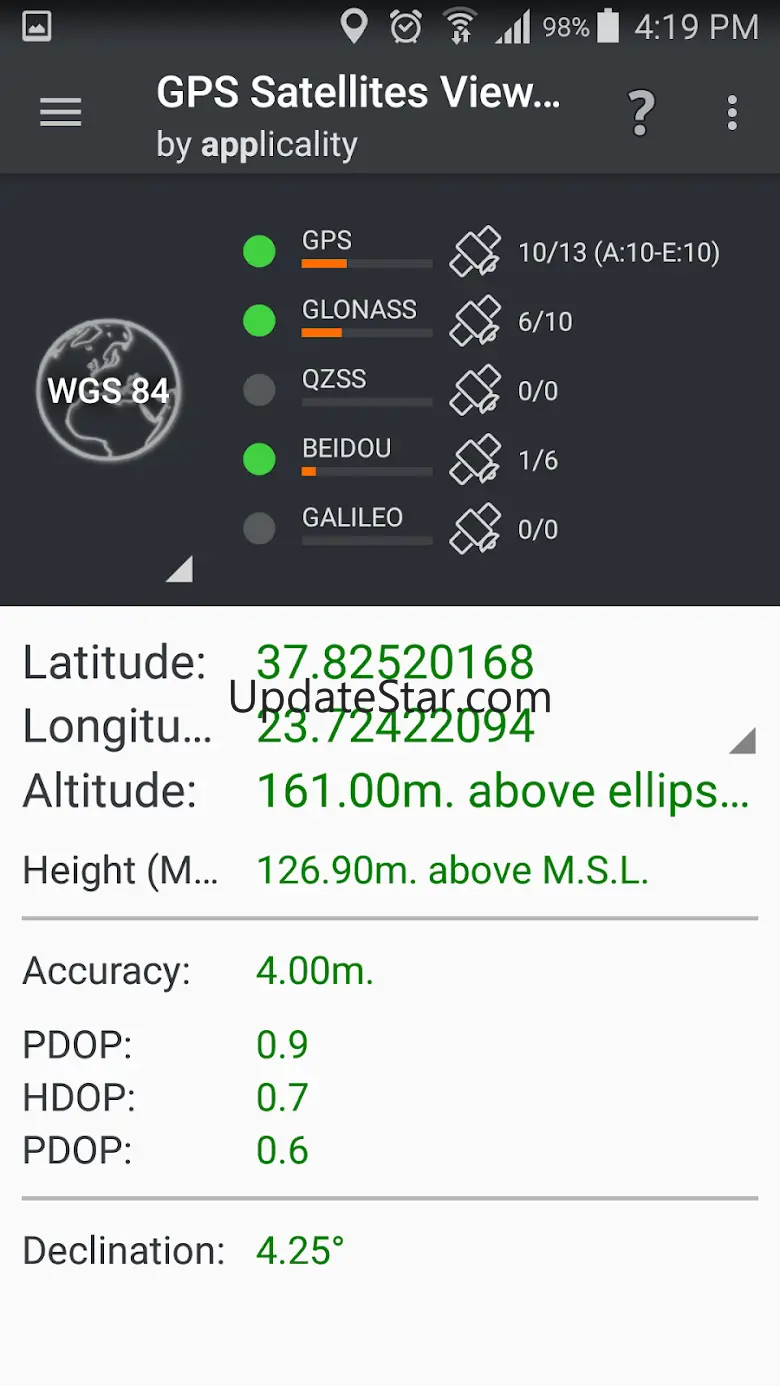The width and height of the screenshot is (780, 1386).
Task: Tap the WGS 84 globe datum selector
Action: pos(108,390)
